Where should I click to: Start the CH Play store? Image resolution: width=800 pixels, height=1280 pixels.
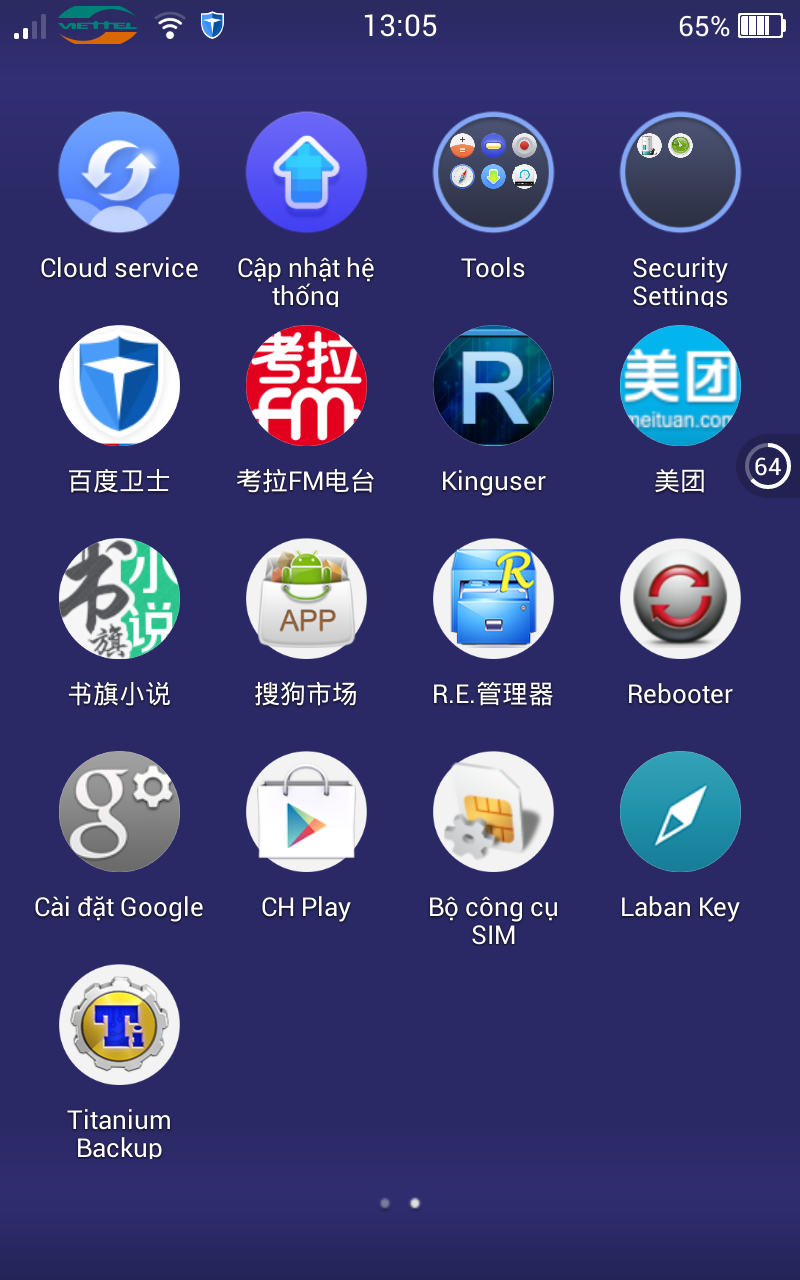pos(306,811)
